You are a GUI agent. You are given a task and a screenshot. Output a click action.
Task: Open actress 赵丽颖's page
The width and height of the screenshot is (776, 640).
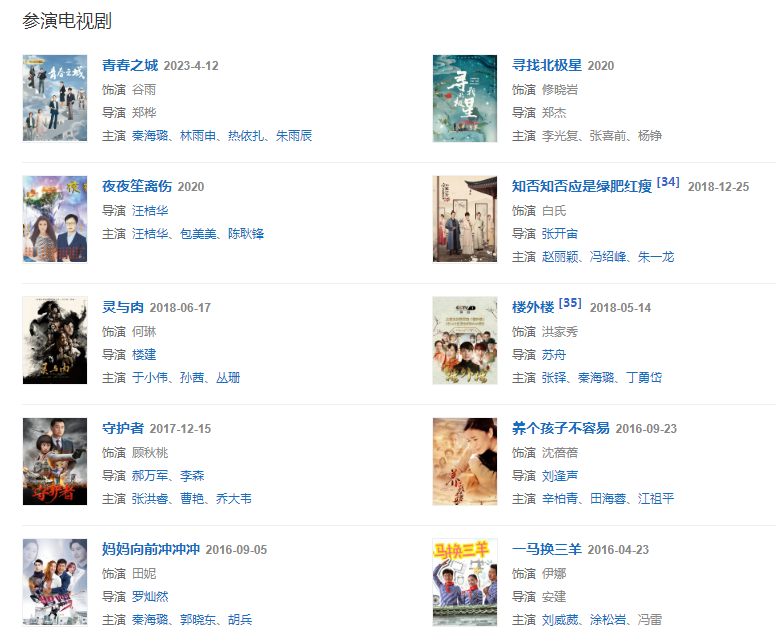tap(560, 257)
